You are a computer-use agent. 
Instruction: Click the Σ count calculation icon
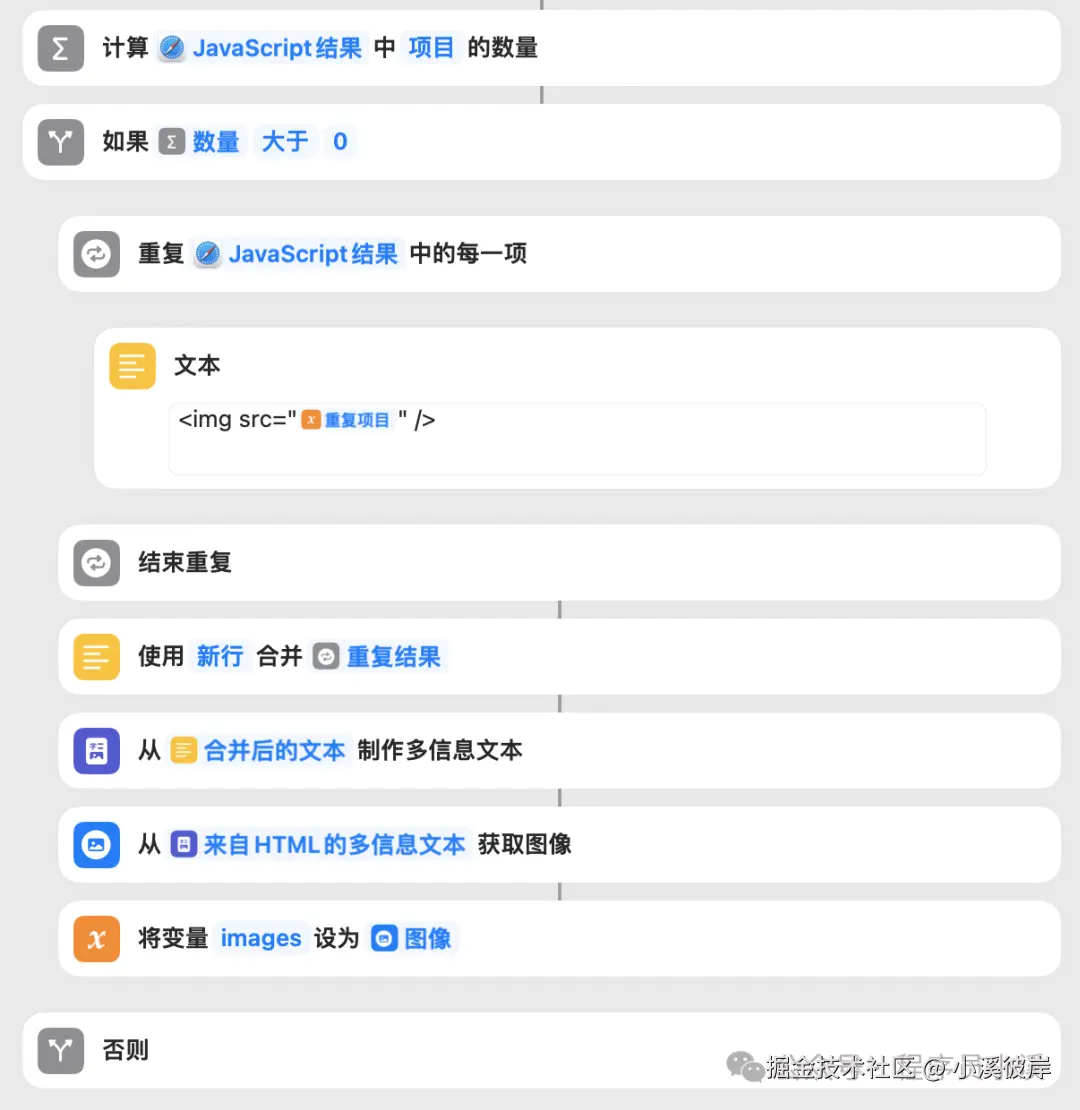click(60, 49)
